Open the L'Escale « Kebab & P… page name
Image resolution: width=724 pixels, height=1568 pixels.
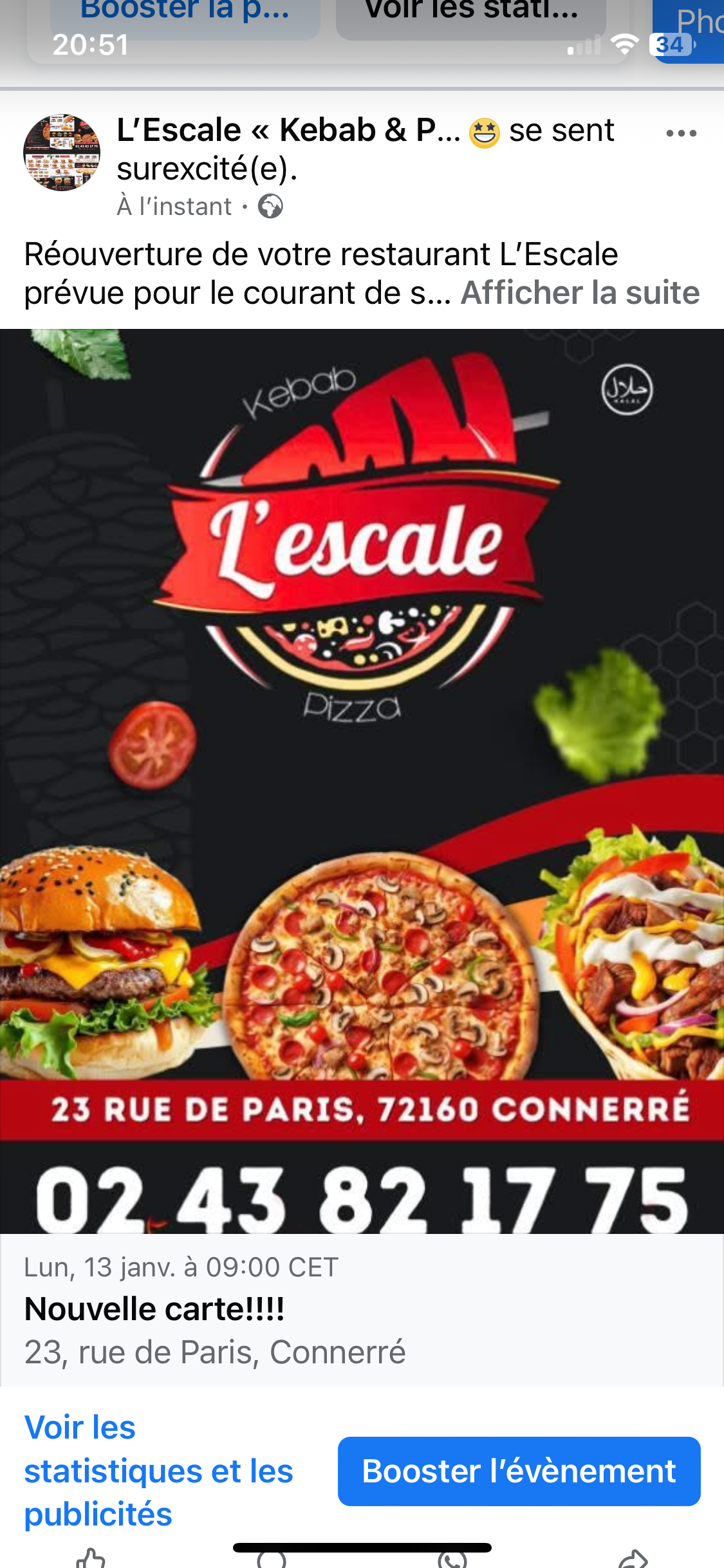pos(288,131)
